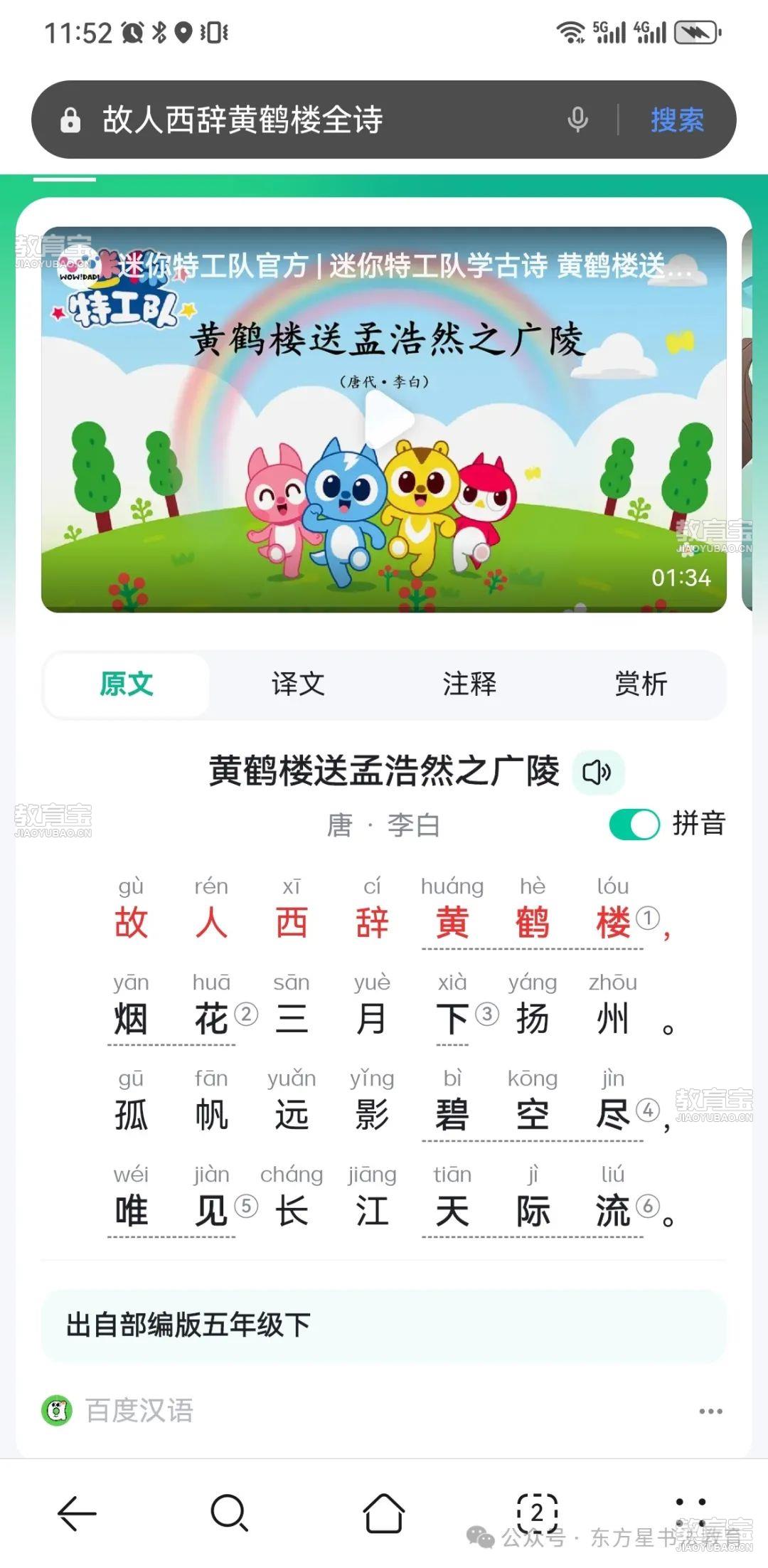Open the 赏析 tab
Screen dimensions: 768x1568
click(641, 684)
